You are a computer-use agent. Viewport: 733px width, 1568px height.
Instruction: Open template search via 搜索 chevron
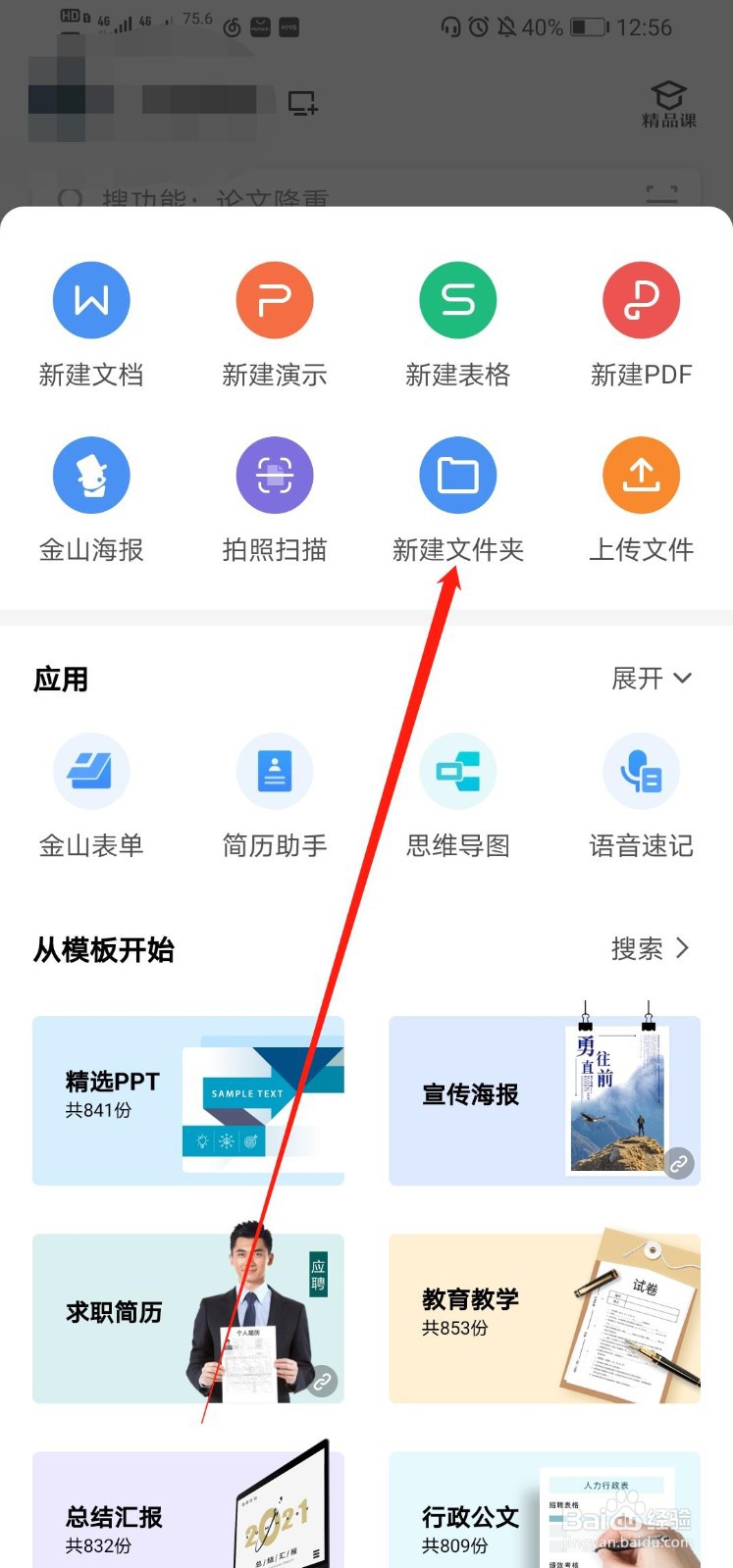tap(651, 948)
